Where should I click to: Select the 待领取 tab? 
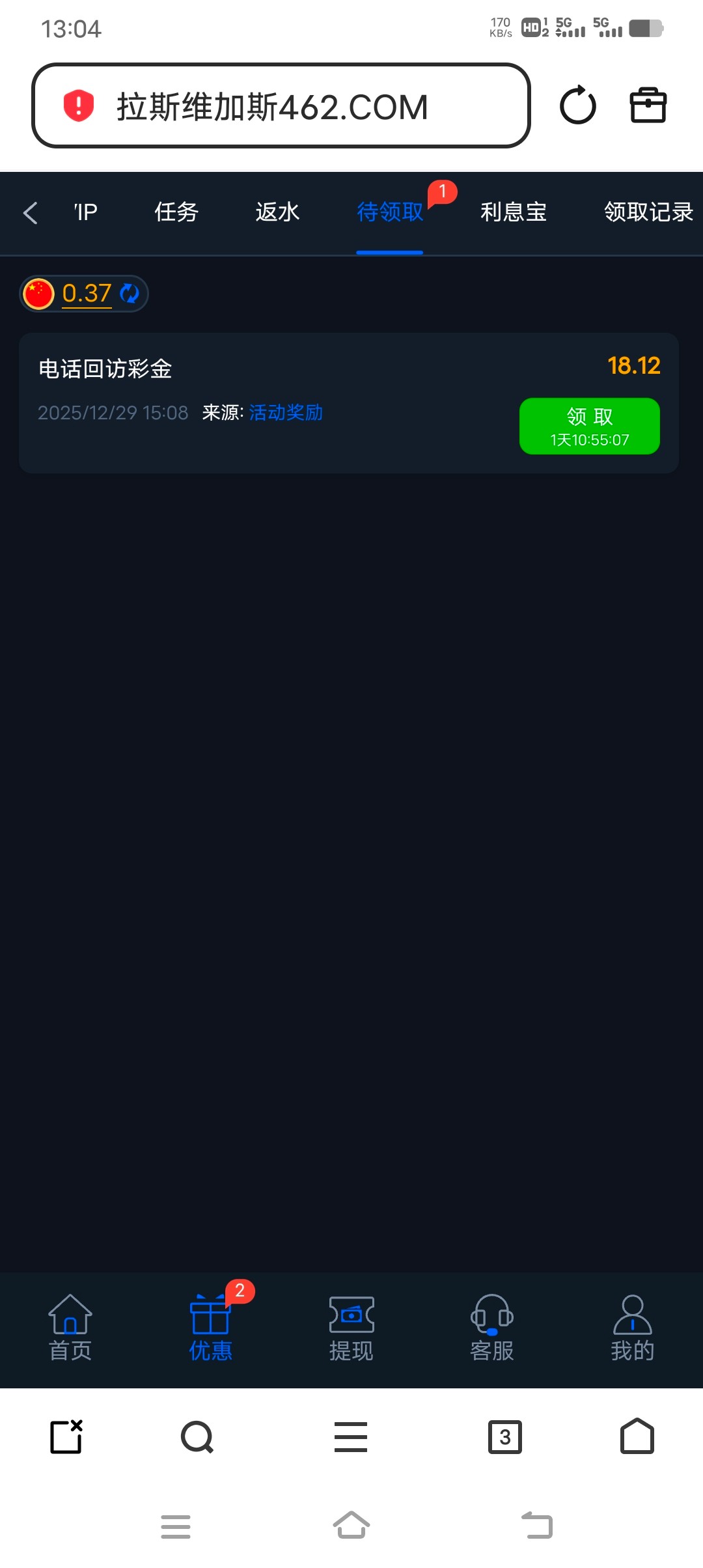(x=389, y=212)
